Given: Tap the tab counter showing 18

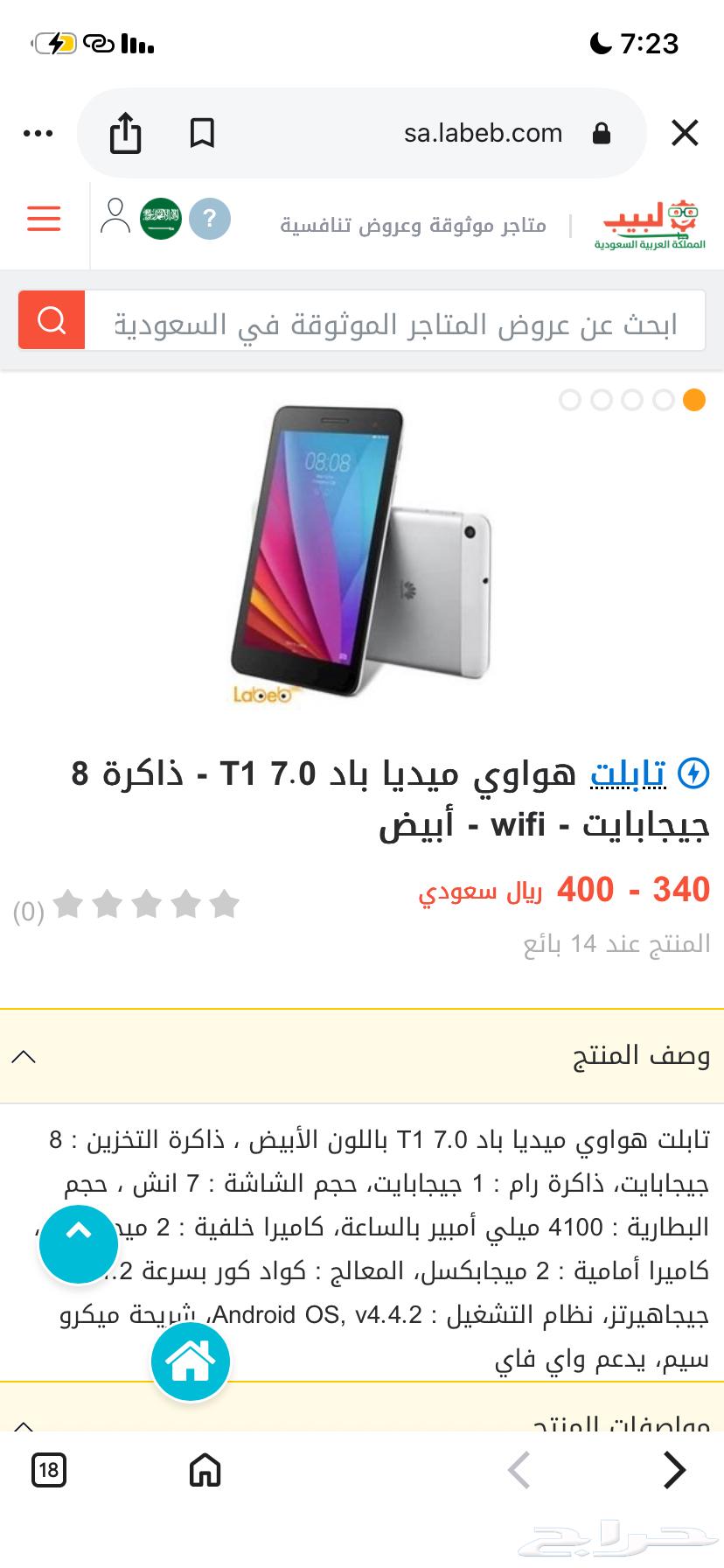Looking at the screenshot, I should [x=49, y=1471].
